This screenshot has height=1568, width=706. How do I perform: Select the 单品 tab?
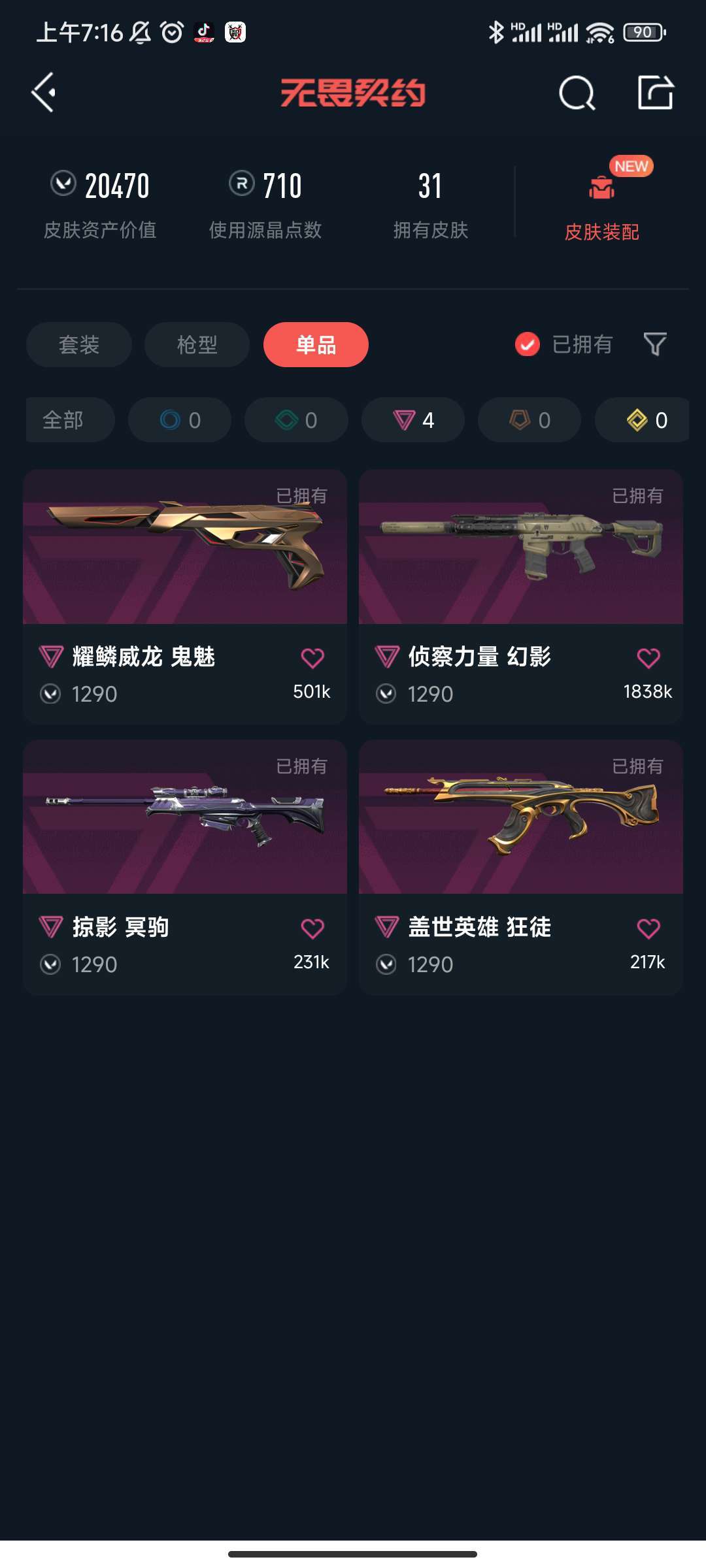point(316,344)
